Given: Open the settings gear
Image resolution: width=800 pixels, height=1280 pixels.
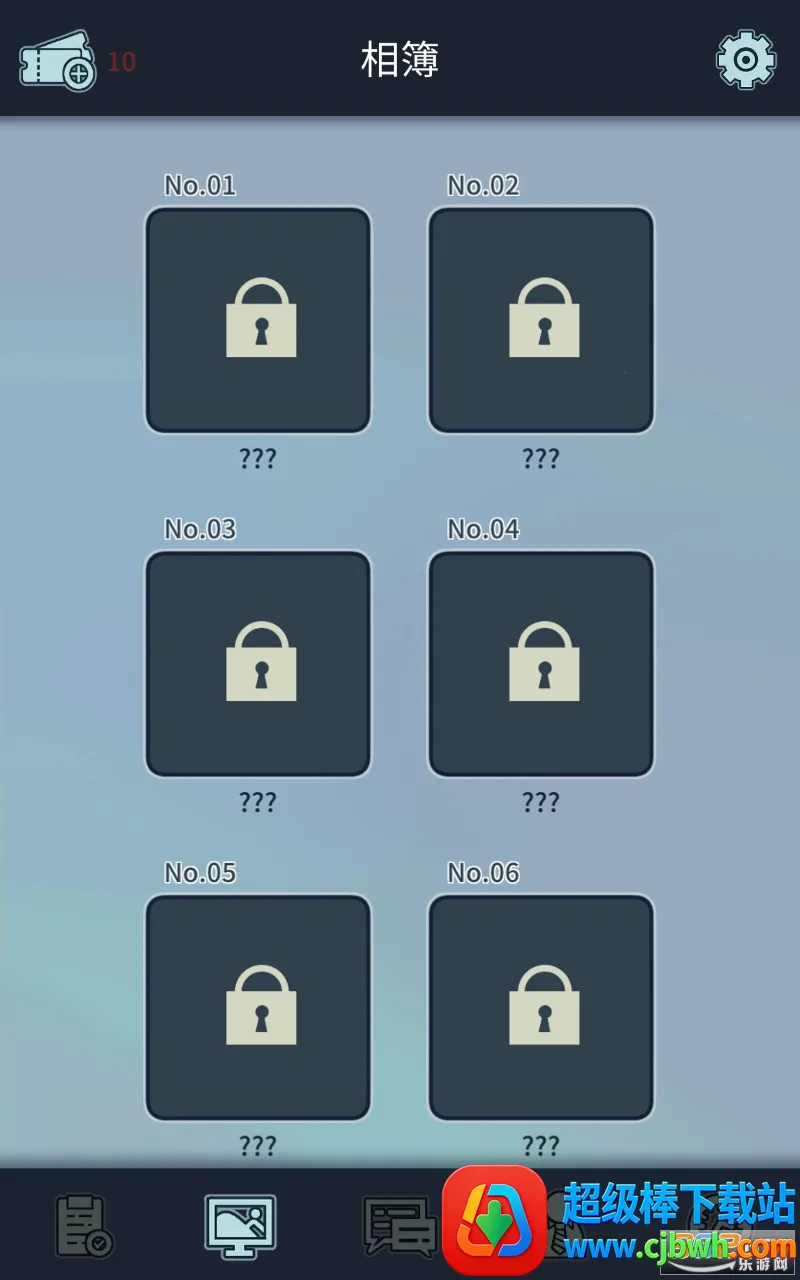Looking at the screenshot, I should [746, 60].
